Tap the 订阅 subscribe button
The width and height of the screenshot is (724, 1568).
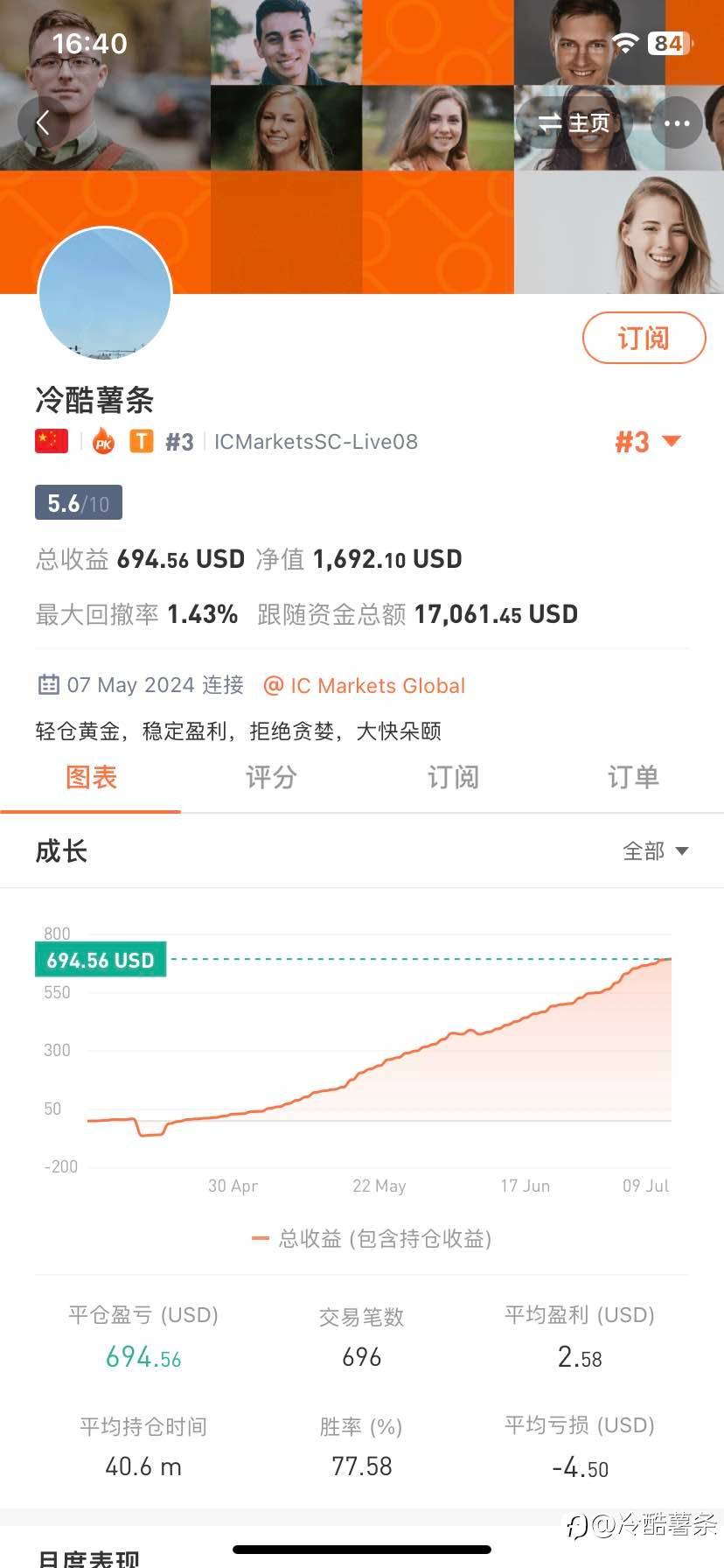click(x=644, y=338)
